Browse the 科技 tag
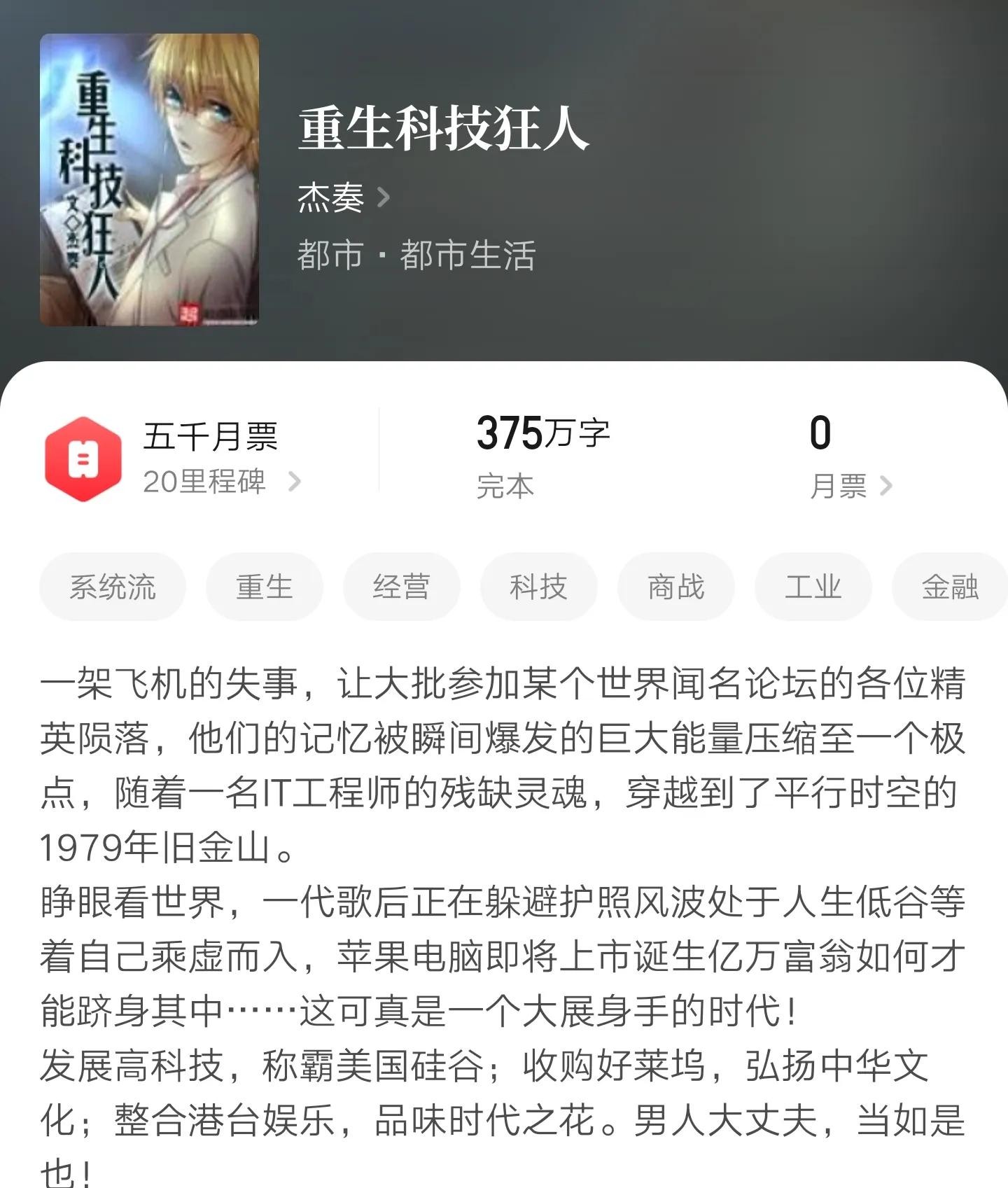Screen dimensions: 1008x1188 [538, 587]
